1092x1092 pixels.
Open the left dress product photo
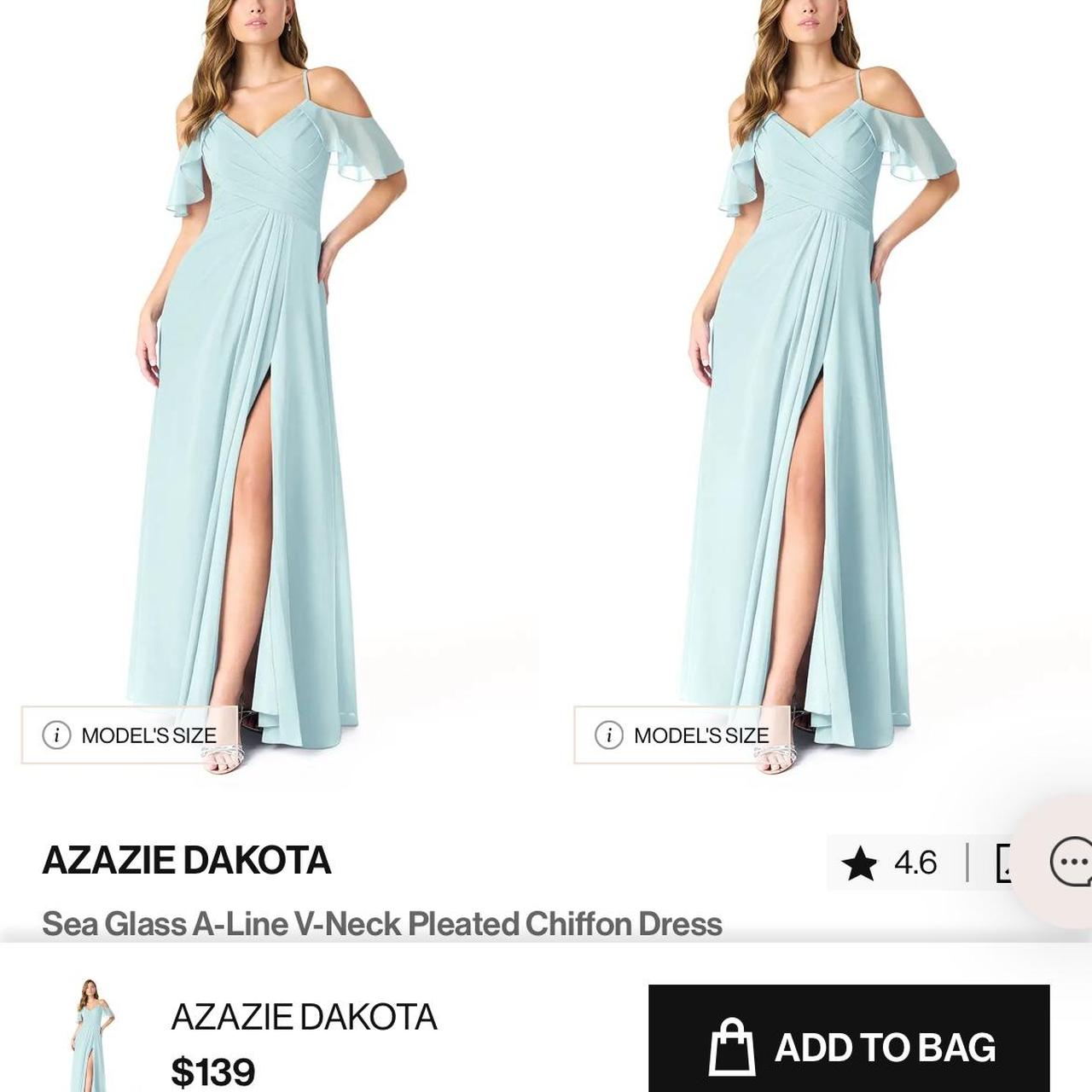click(x=256, y=384)
